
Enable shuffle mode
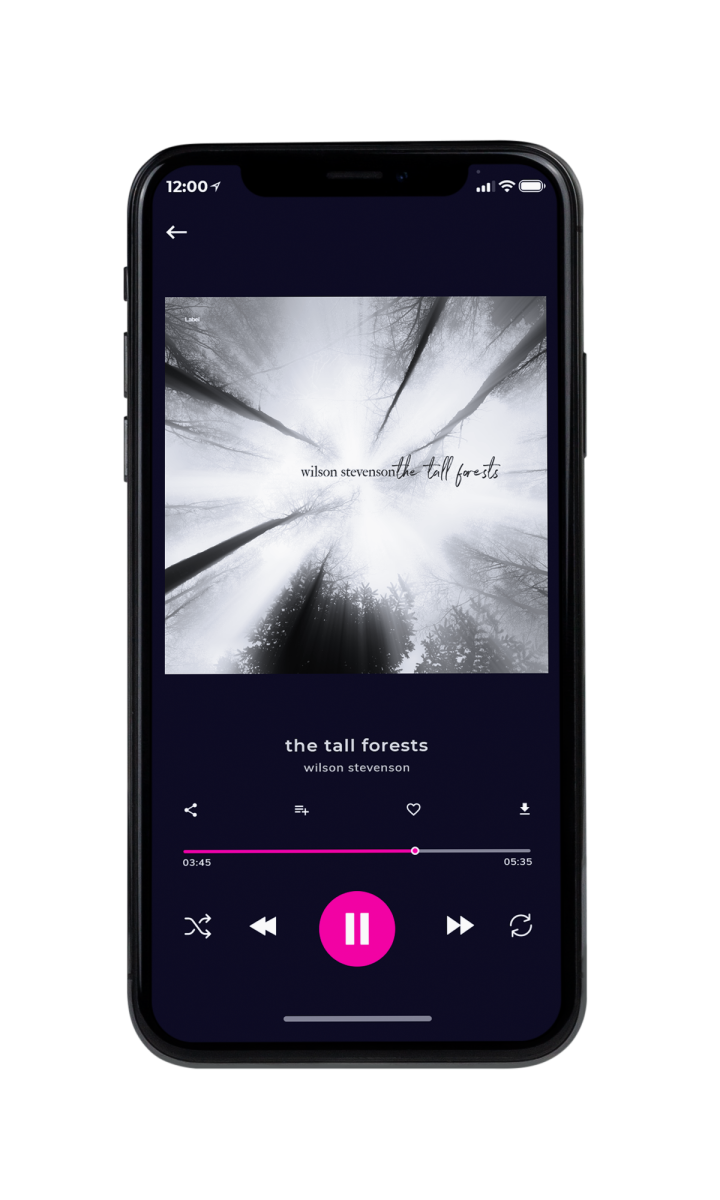(x=198, y=927)
